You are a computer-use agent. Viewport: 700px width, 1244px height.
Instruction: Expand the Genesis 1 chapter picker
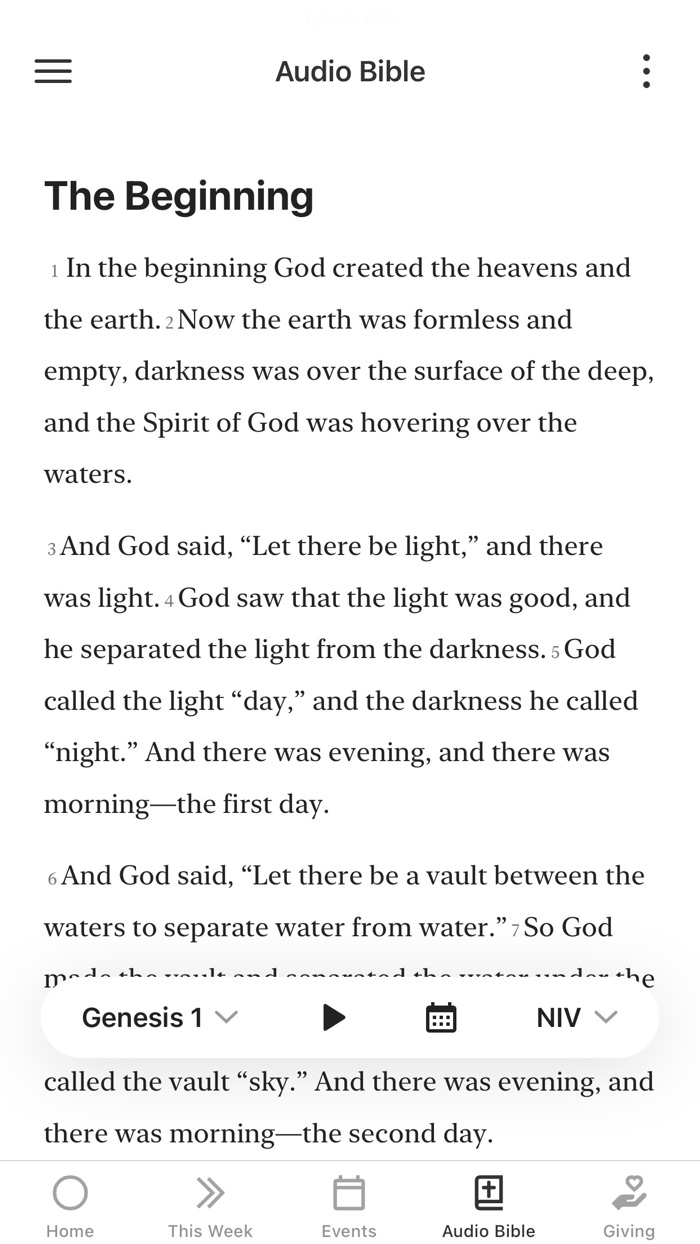(160, 1018)
